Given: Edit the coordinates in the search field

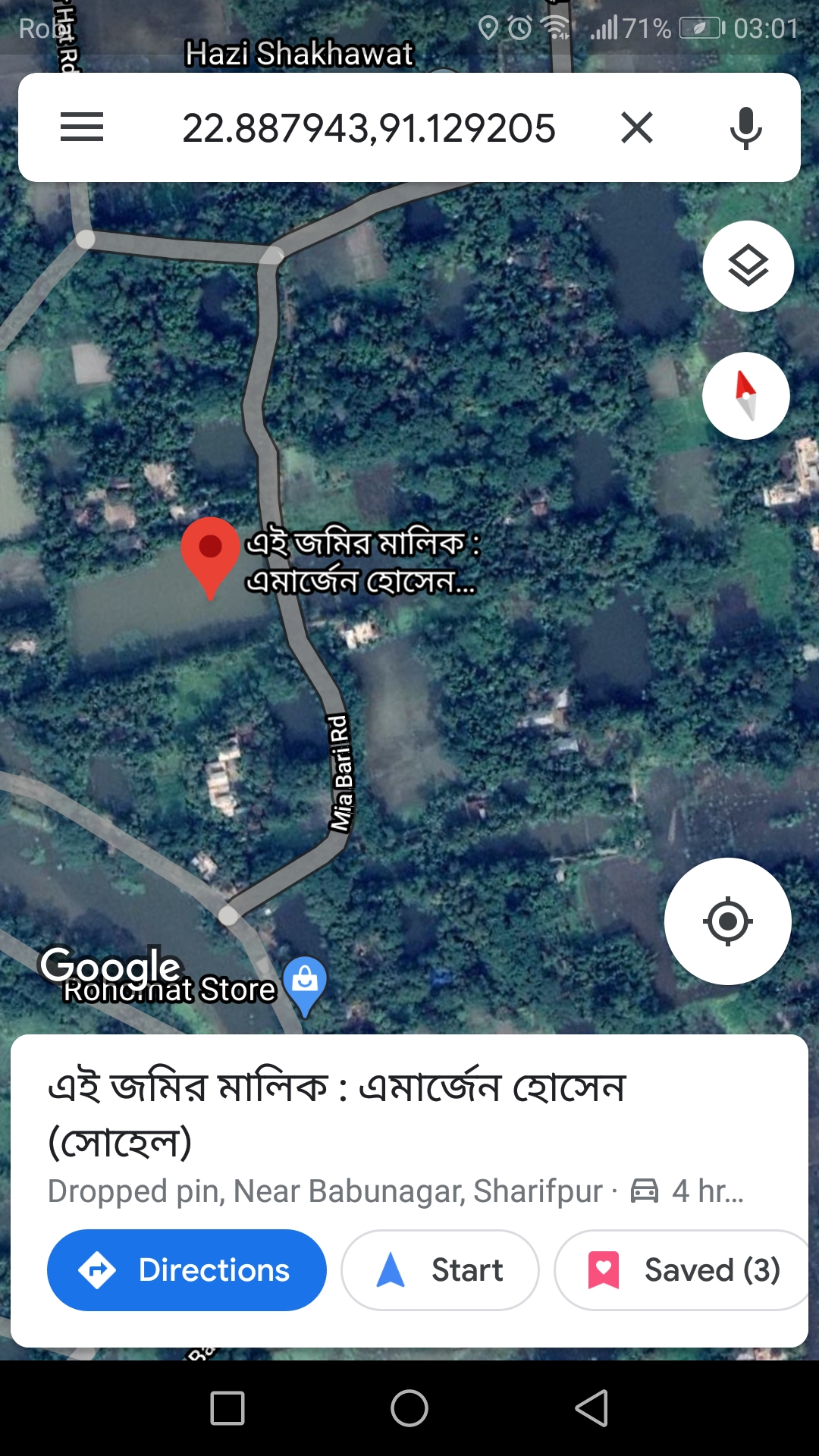Looking at the screenshot, I should point(369,127).
